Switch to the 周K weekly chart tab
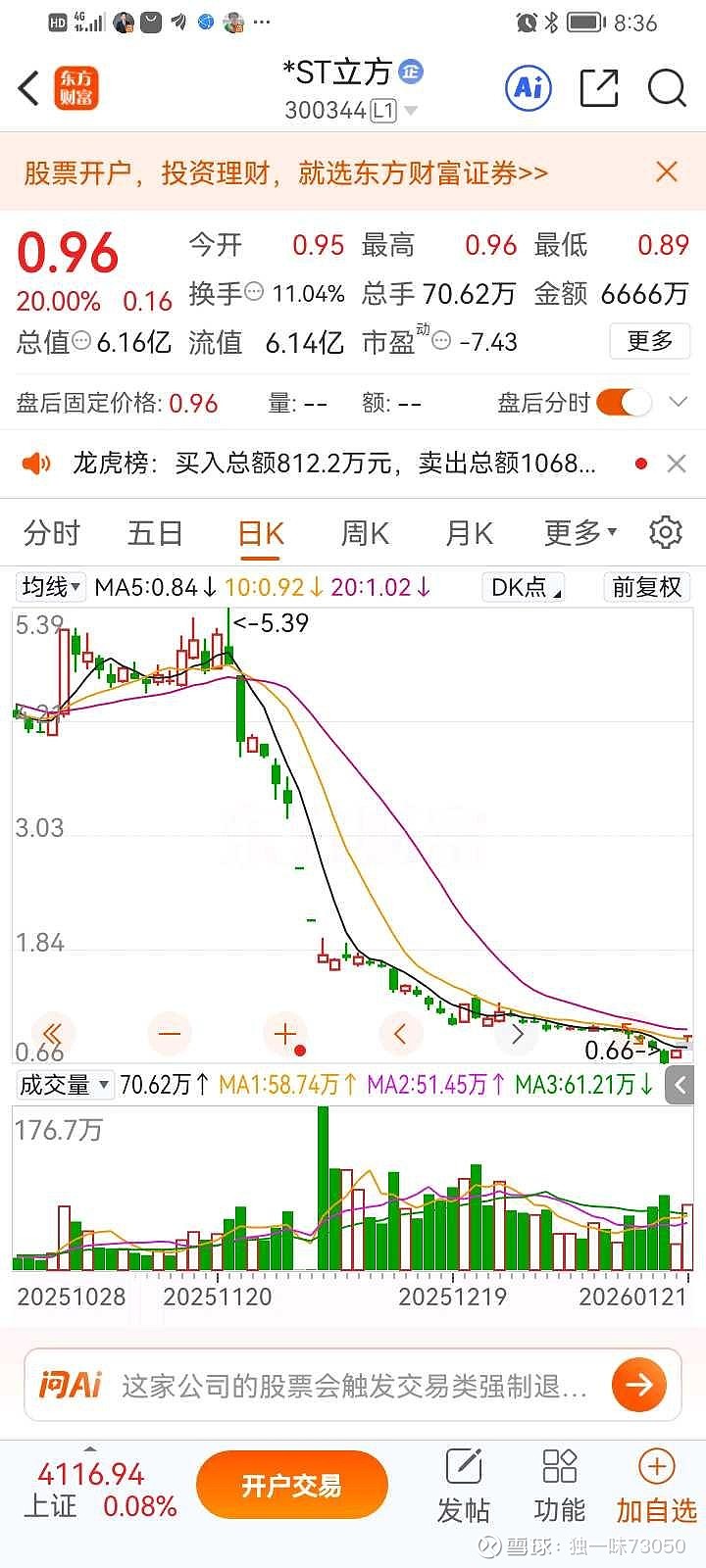Screen dimensions: 706x1568 pyautogui.click(x=364, y=532)
